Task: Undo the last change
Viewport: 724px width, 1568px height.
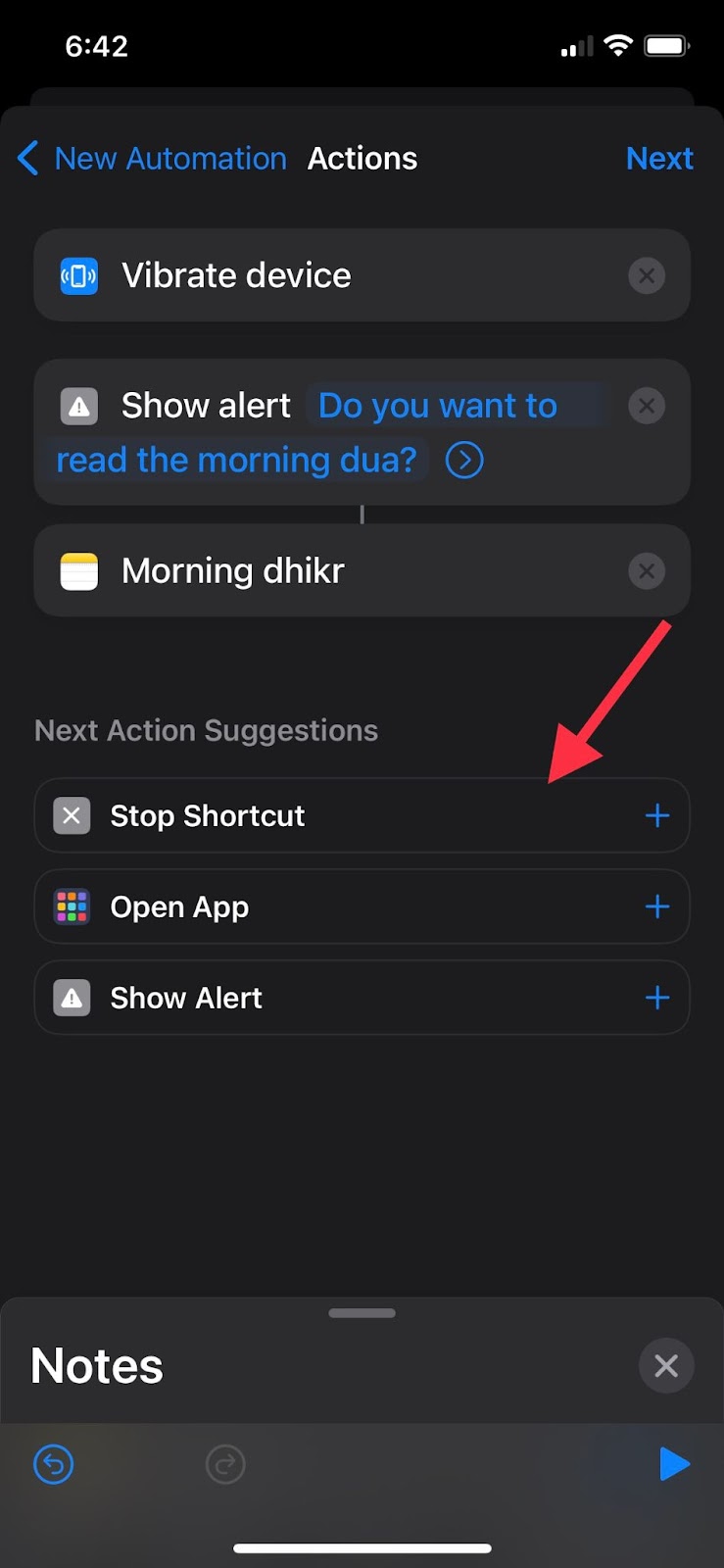Action: 54,1465
